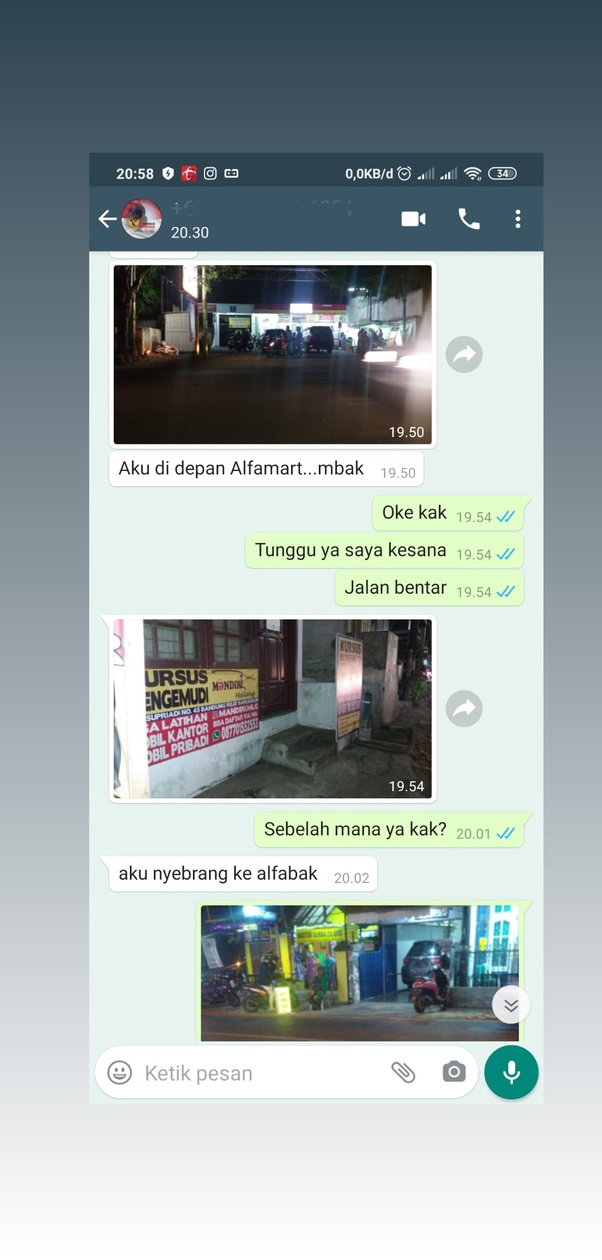Forward the Kursus Mengemudi photo

pyautogui.click(x=464, y=708)
